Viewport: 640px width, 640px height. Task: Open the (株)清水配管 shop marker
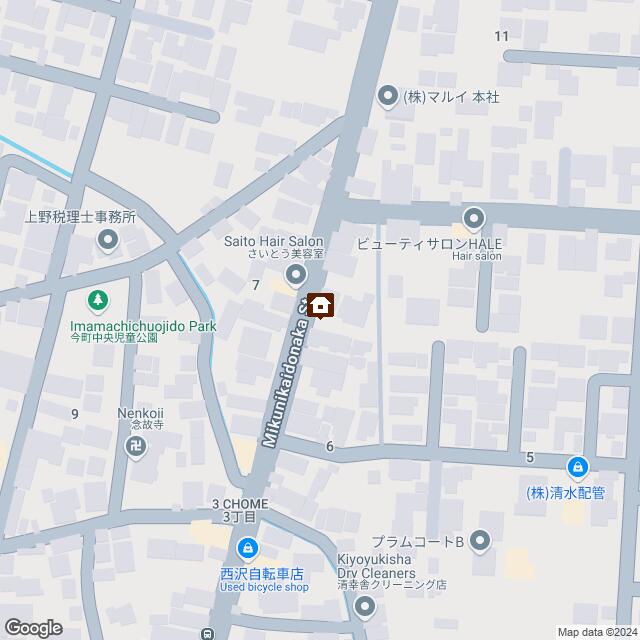[x=578, y=467]
